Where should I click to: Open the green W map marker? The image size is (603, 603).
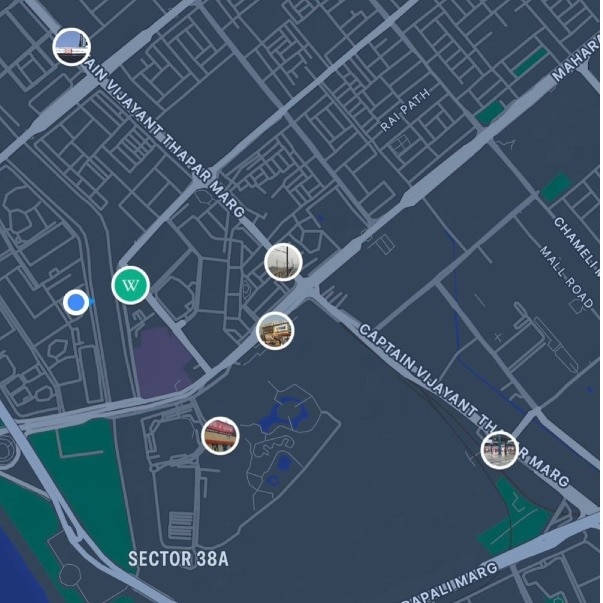click(x=130, y=286)
